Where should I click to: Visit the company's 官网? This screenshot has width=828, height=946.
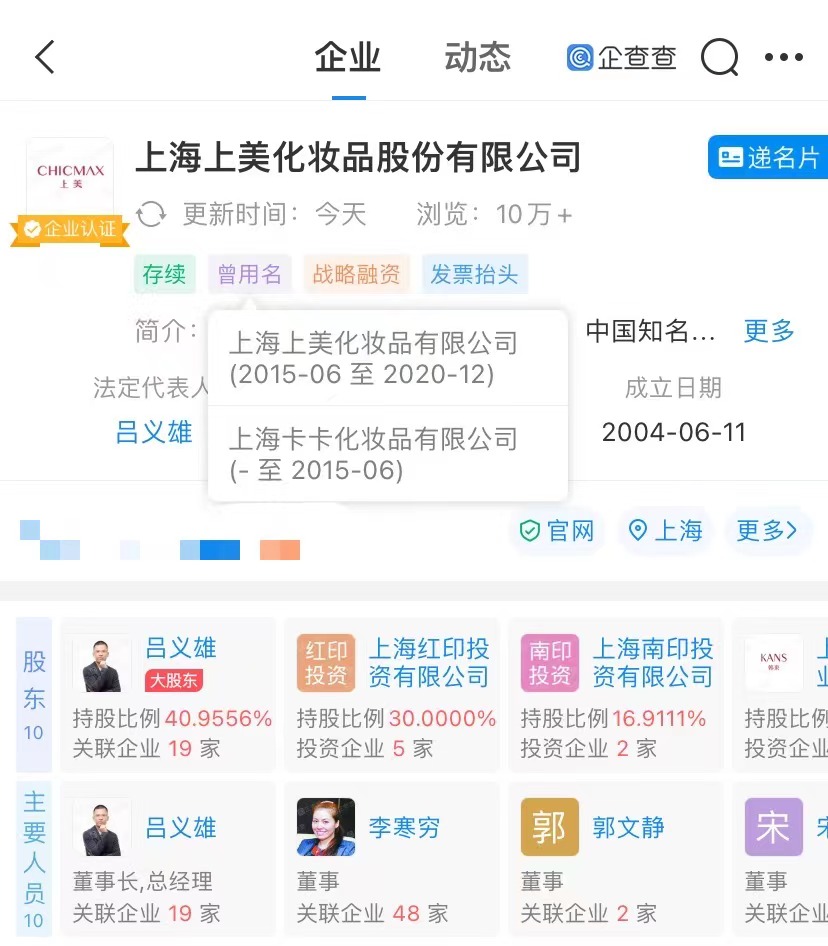pyautogui.click(x=556, y=530)
